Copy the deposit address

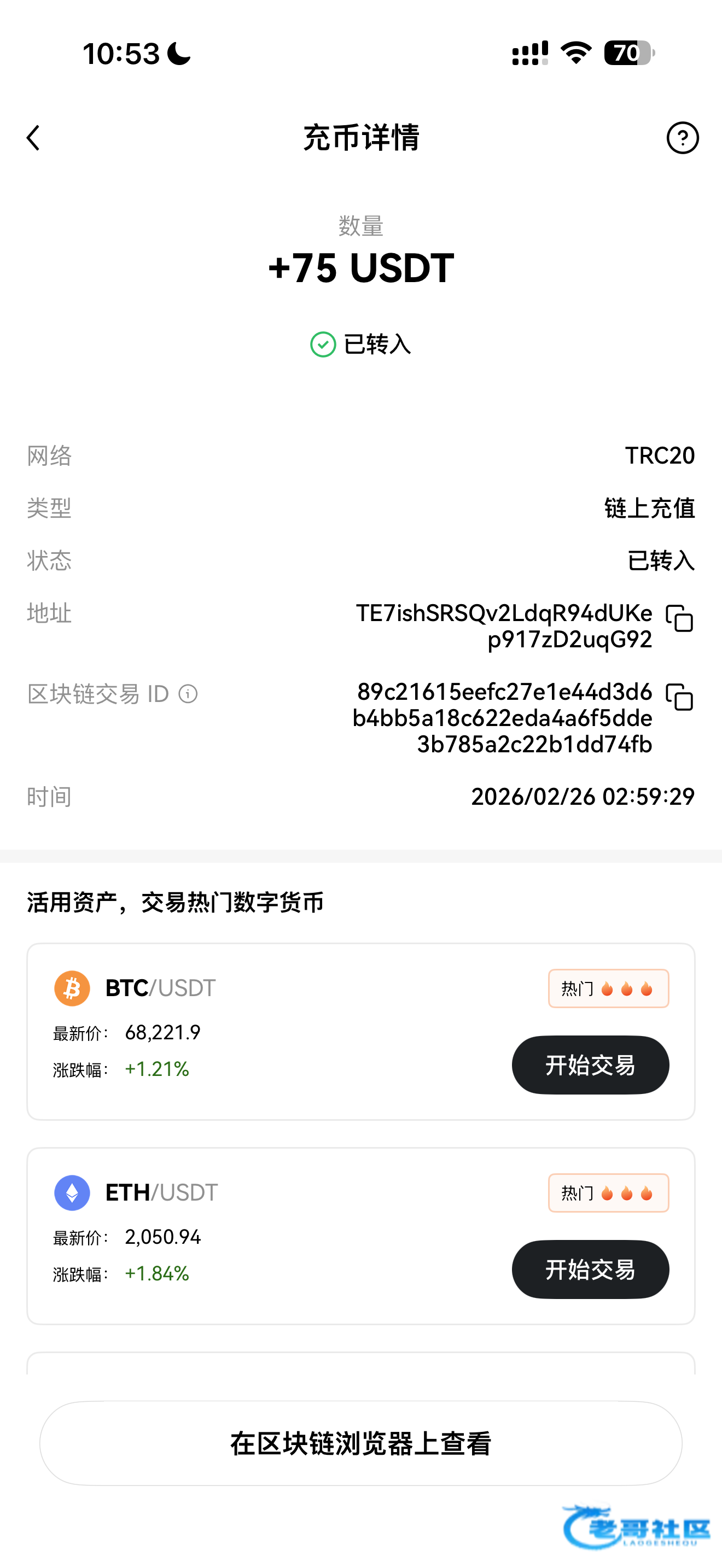679,618
